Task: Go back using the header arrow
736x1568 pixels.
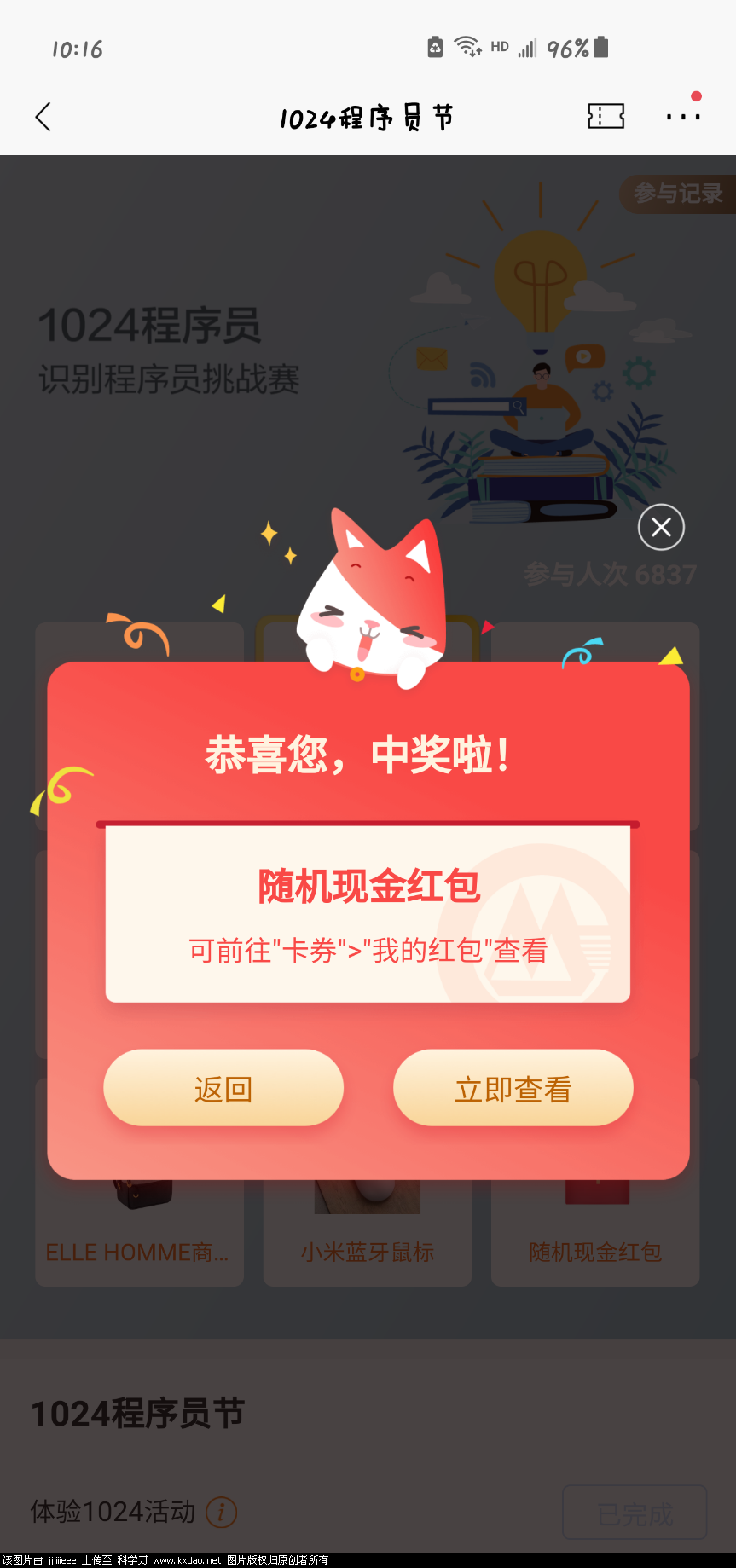Action: [x=43, y=117]
